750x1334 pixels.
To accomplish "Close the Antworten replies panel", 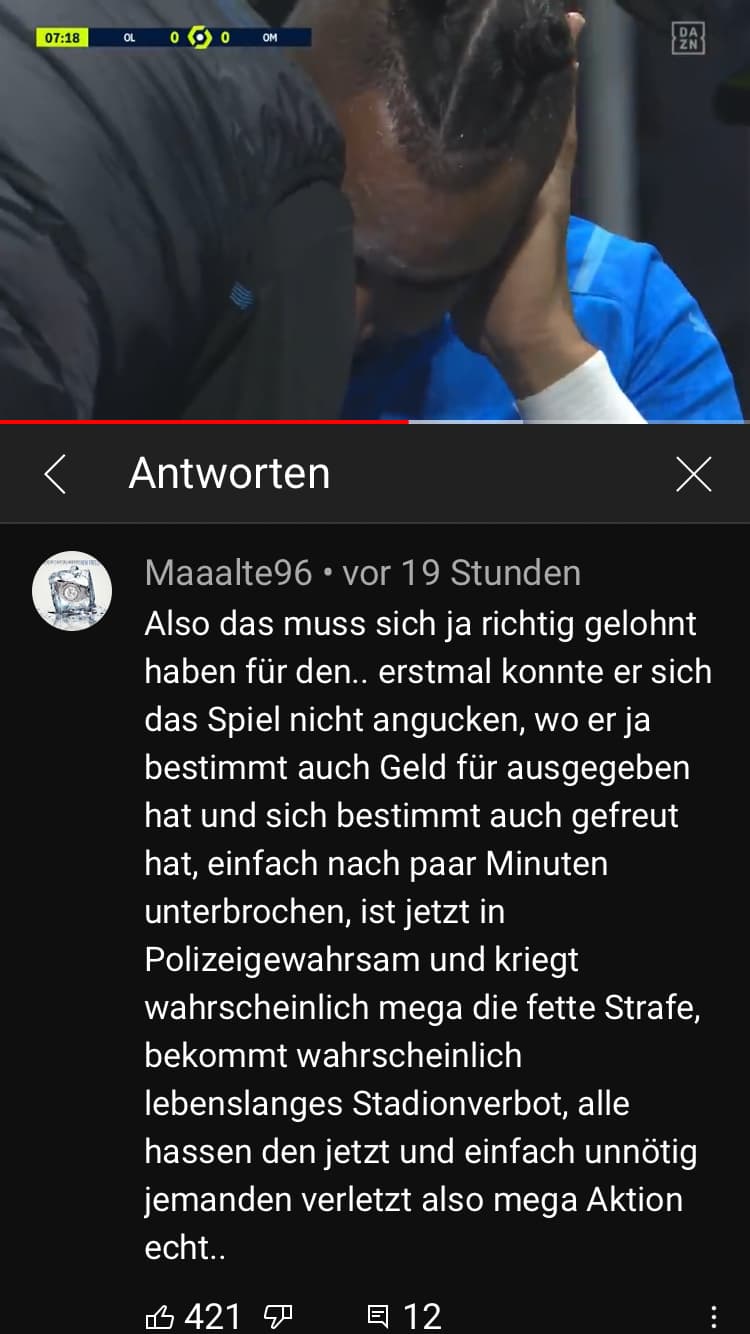I will coord(694,474).
